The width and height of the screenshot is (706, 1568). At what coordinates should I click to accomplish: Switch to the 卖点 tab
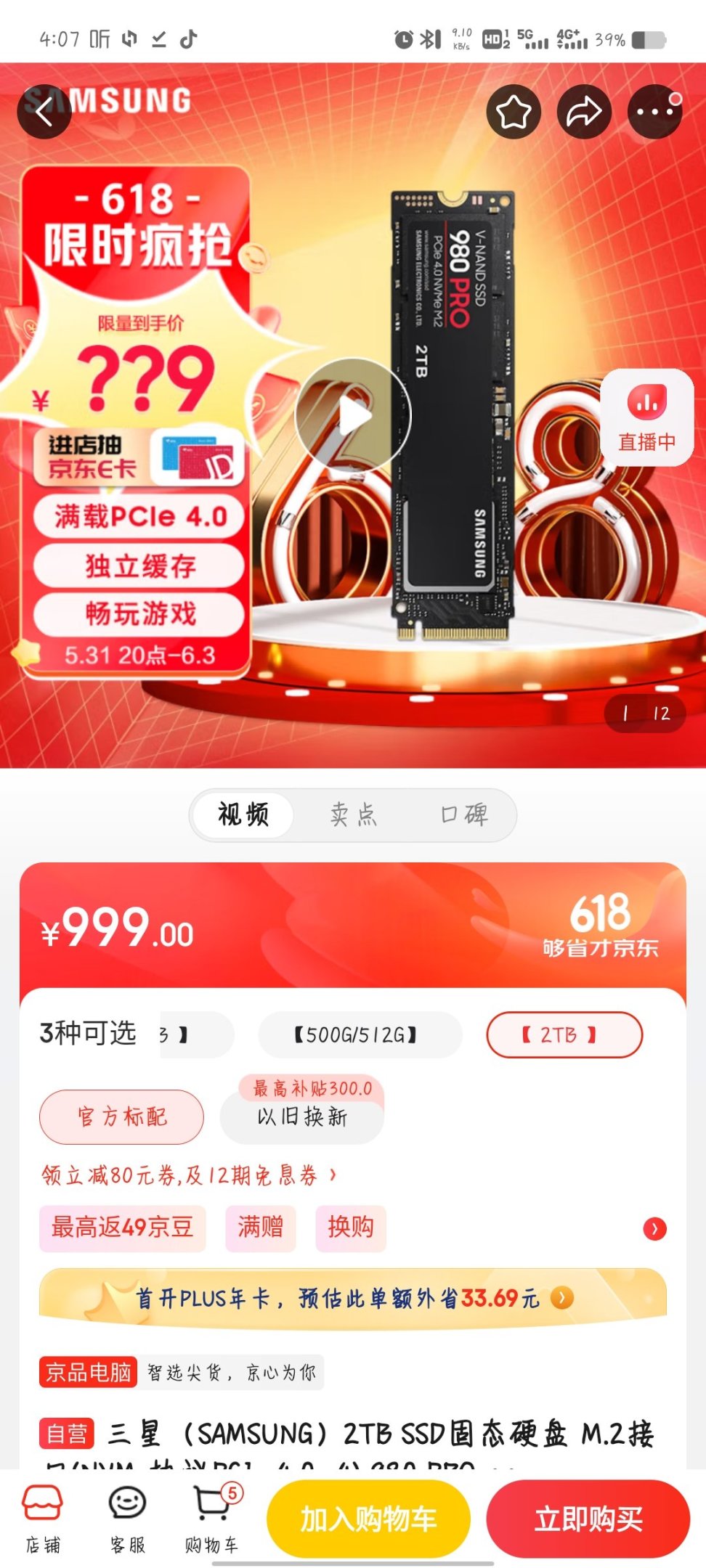pyautogui.click(x=354, y=814)
